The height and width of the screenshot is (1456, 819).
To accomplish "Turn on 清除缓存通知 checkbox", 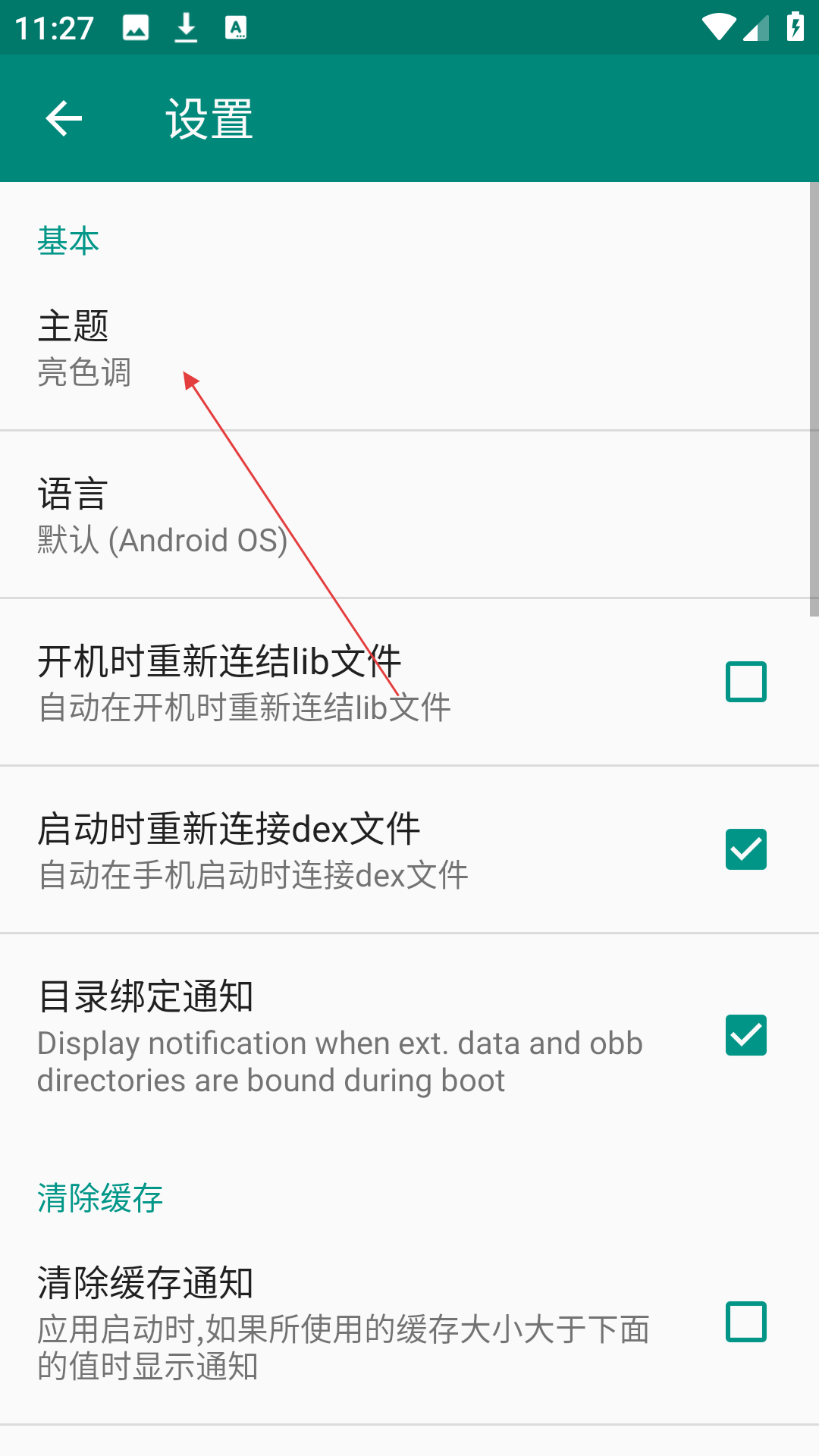I will coord(745,1322).
